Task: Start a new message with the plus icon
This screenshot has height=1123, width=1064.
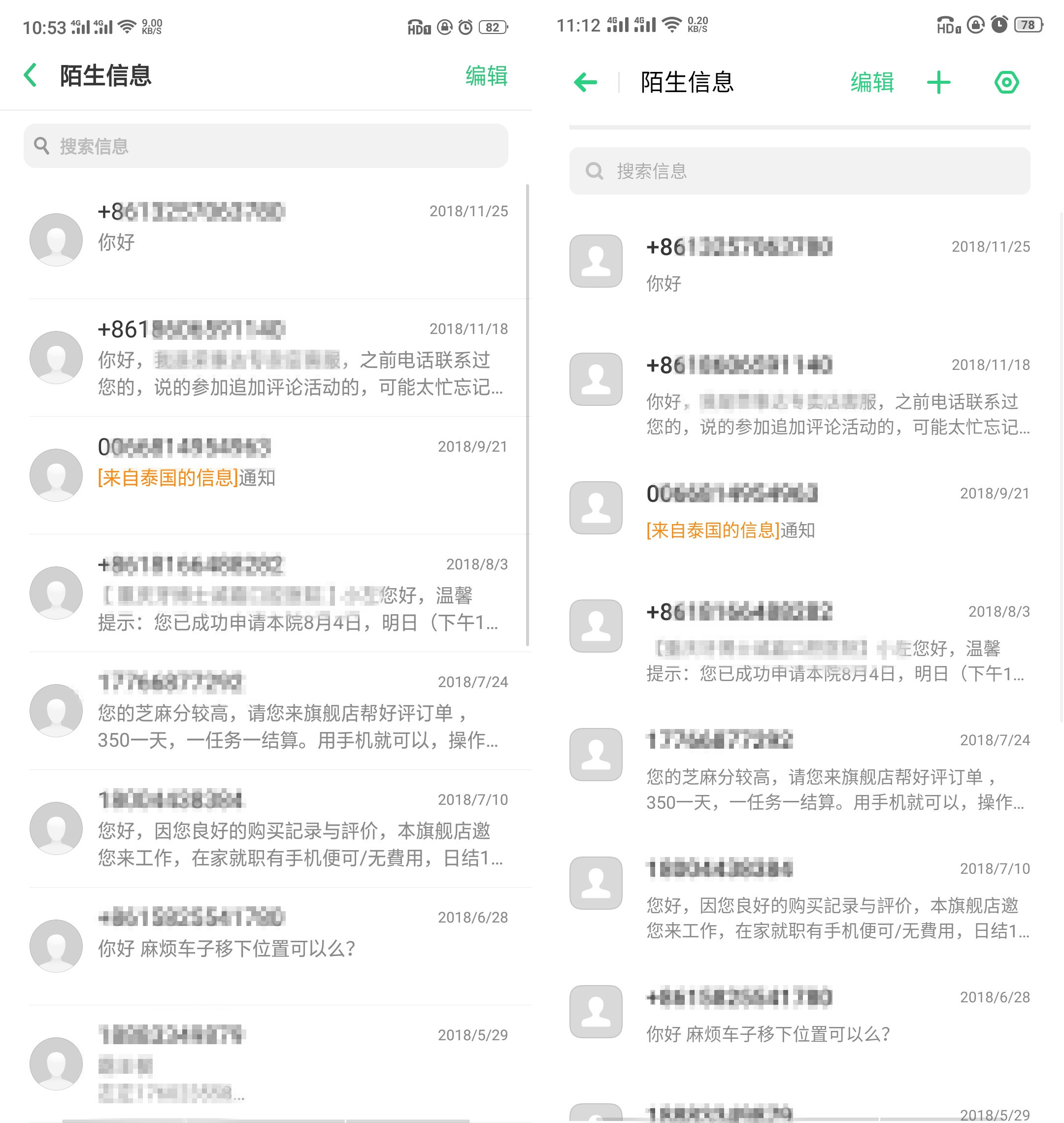Action: point(939,82)
